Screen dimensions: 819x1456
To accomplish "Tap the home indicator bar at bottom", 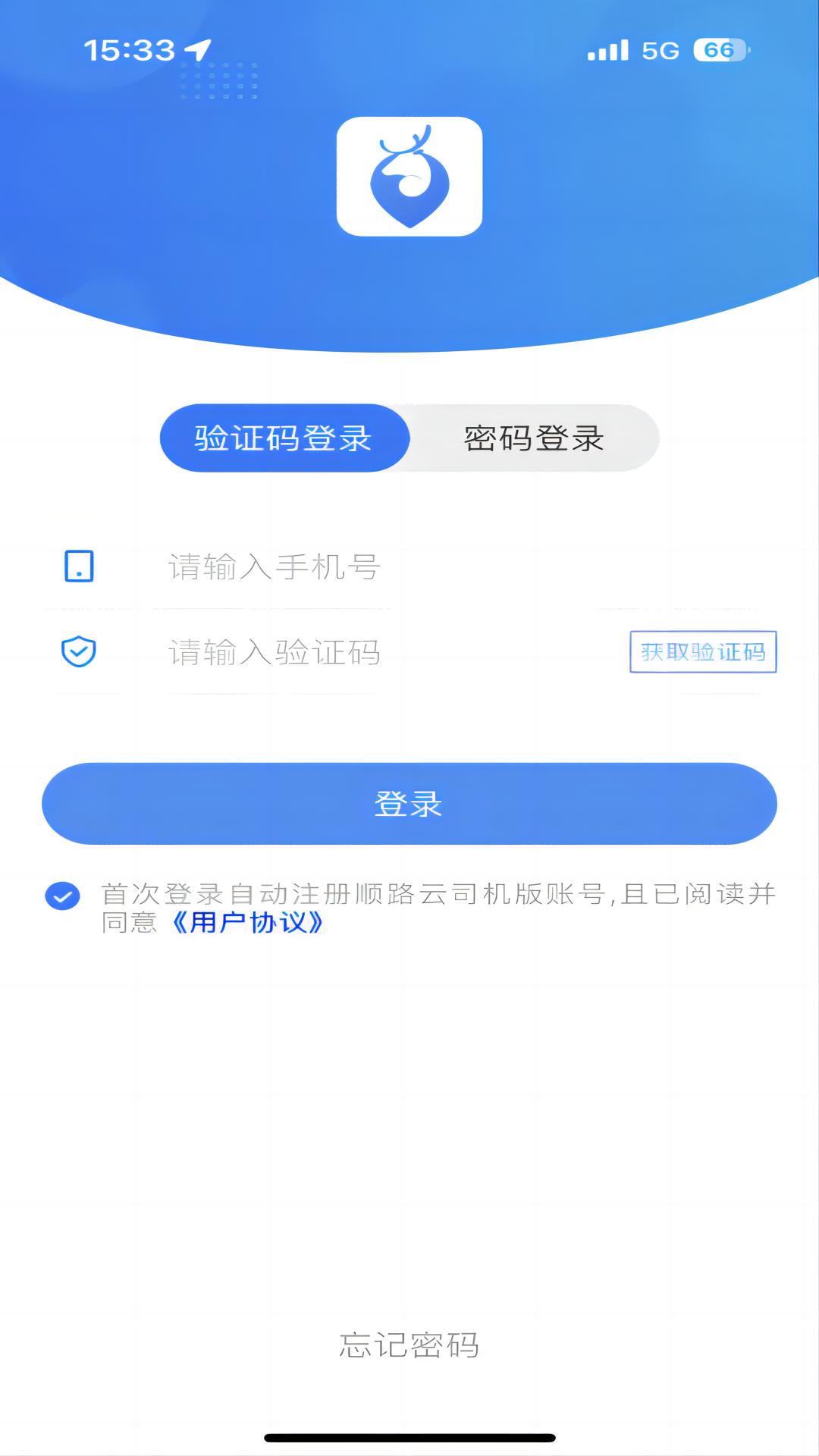I will [x=409, y=1438].
